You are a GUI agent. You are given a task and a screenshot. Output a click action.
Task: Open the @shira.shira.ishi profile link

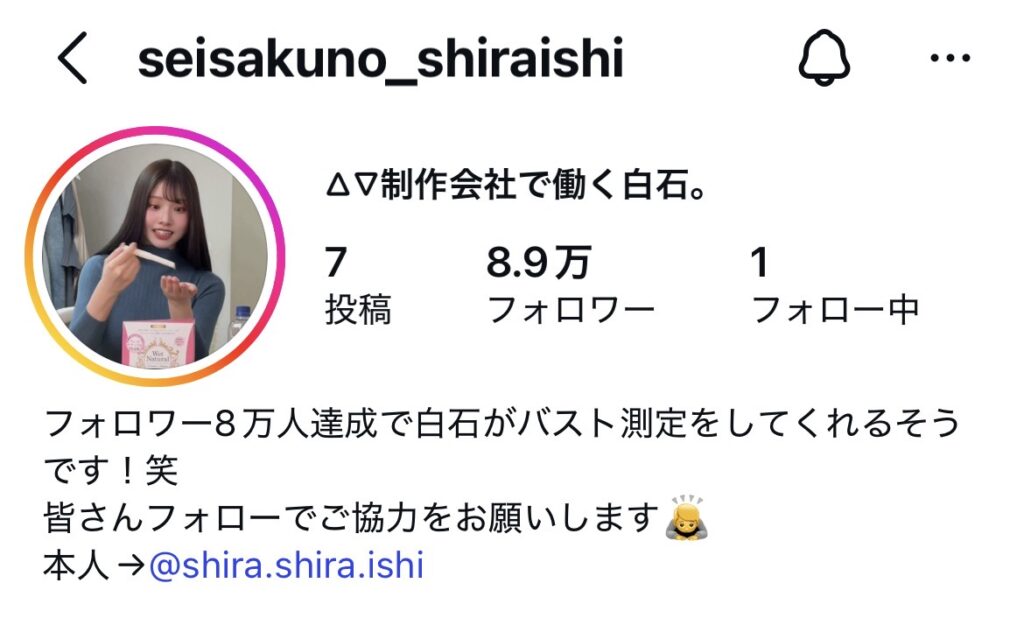(x=286, y=566)
